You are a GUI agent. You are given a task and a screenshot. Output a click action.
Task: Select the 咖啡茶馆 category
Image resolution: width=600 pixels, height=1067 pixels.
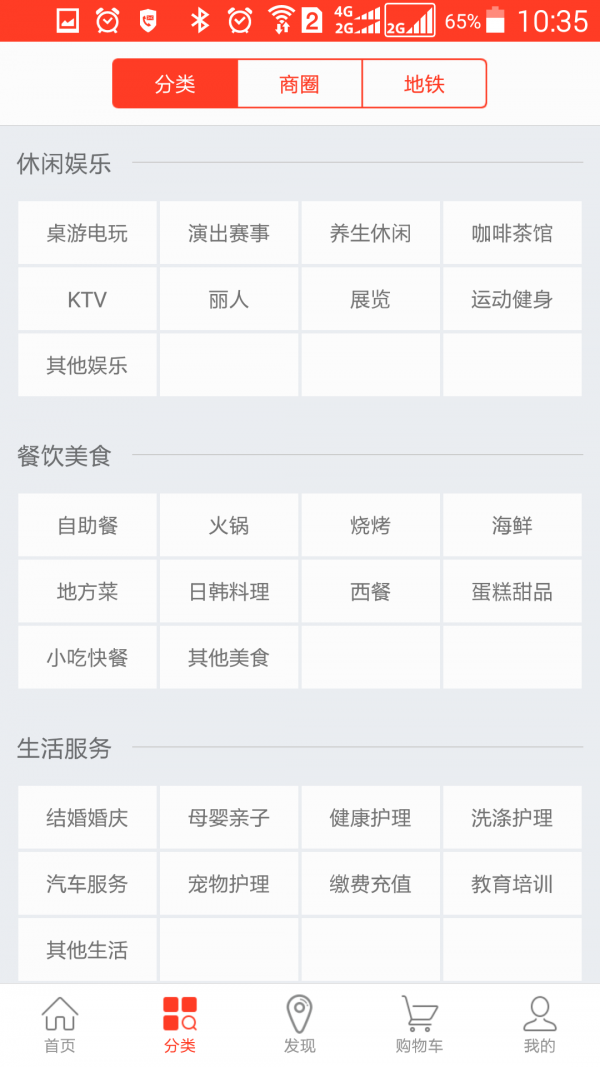point(512,234)
